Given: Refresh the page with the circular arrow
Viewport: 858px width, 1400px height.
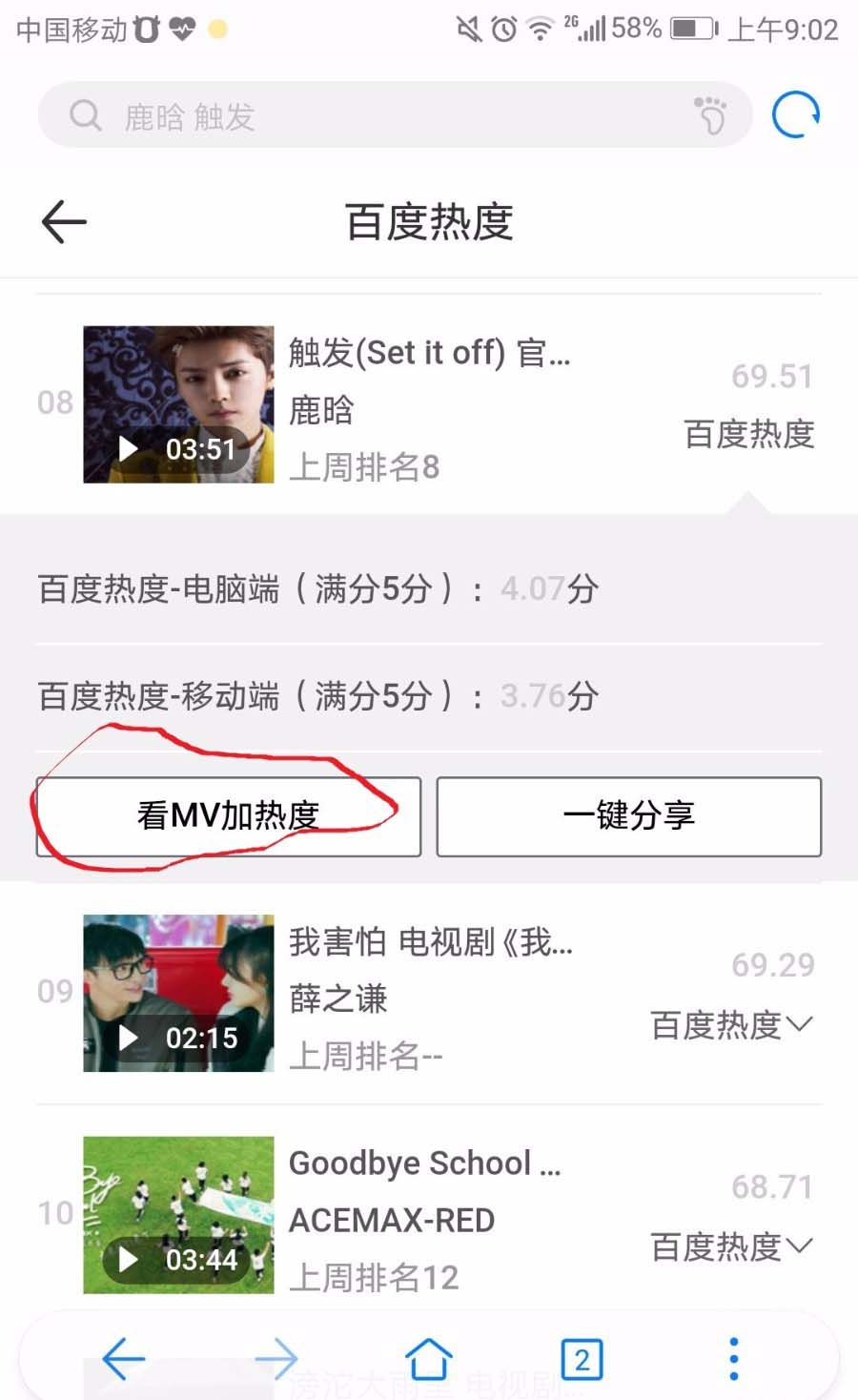Looking at the screenshot, I should (796, 115).
